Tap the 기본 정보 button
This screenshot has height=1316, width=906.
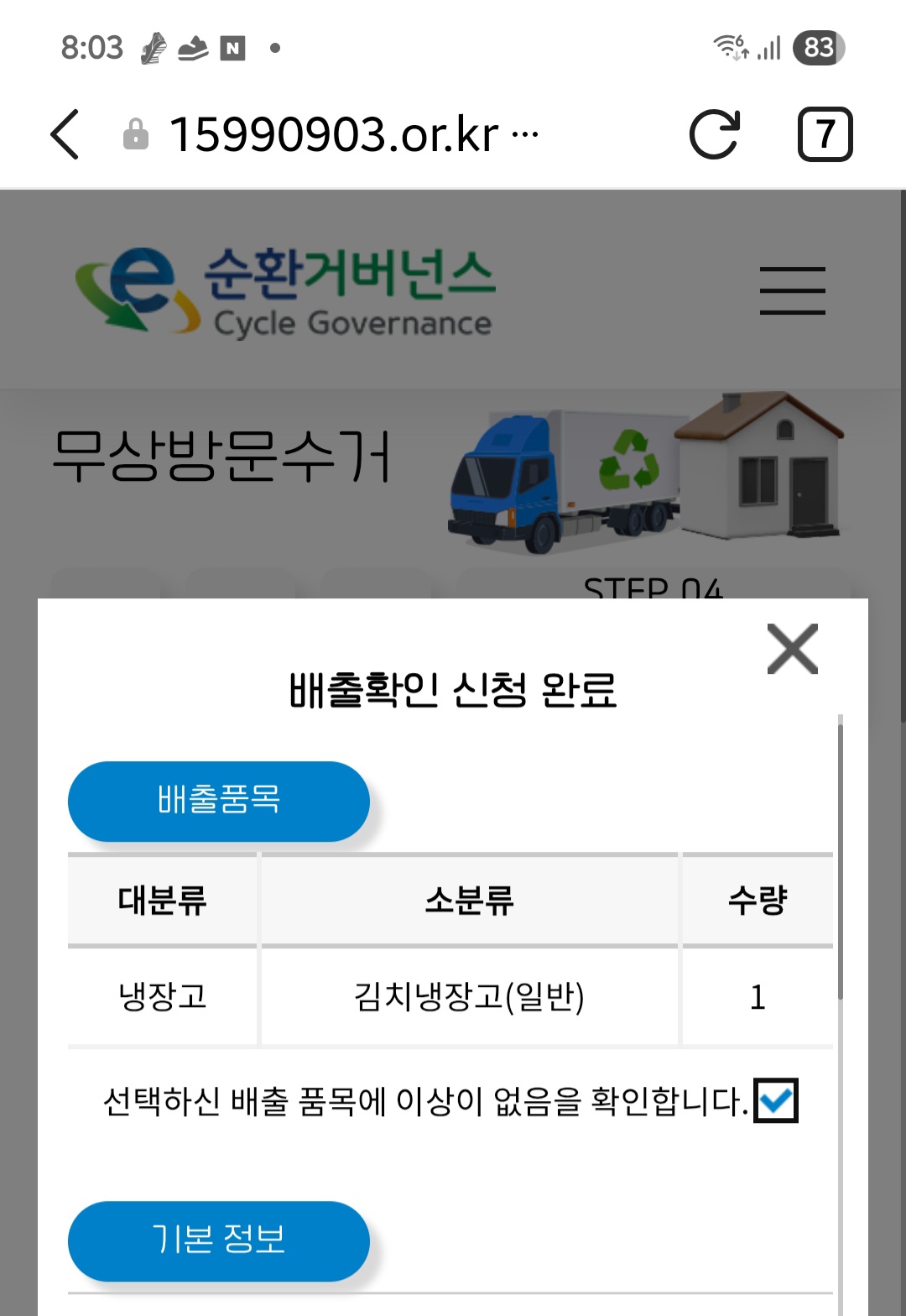218,1240
